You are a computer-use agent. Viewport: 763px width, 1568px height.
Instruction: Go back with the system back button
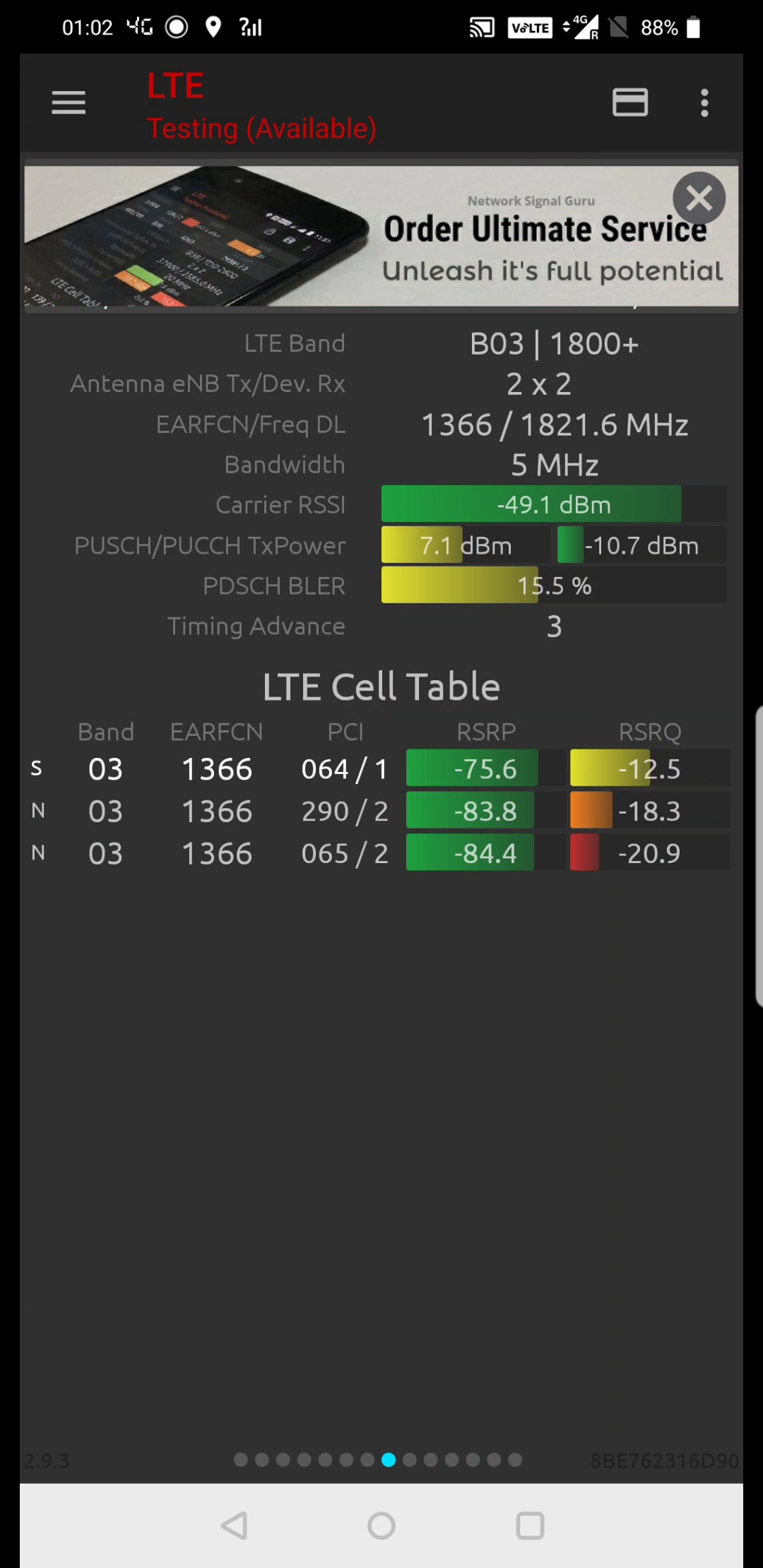tap(234, 1526)
